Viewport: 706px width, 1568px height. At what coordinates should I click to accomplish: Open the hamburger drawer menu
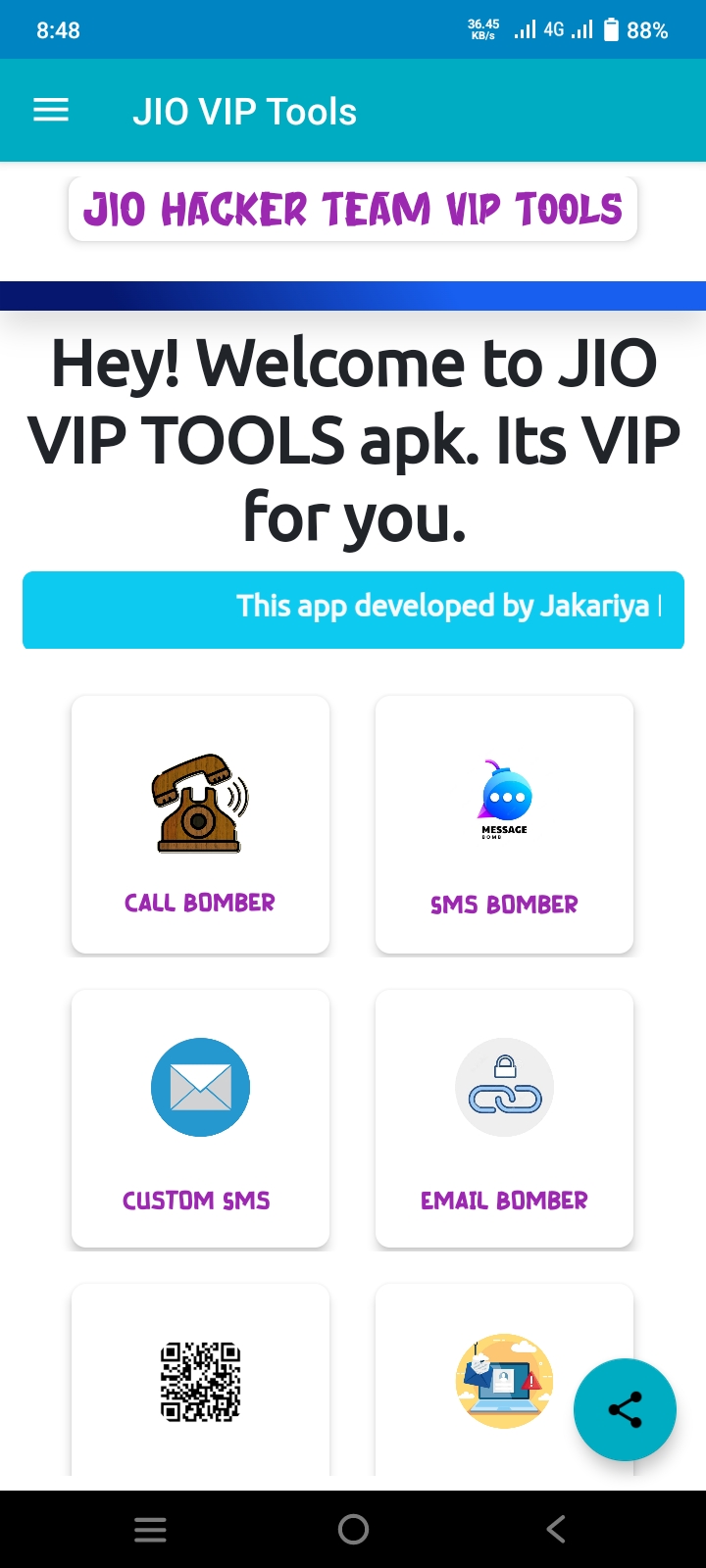[51, 111]
